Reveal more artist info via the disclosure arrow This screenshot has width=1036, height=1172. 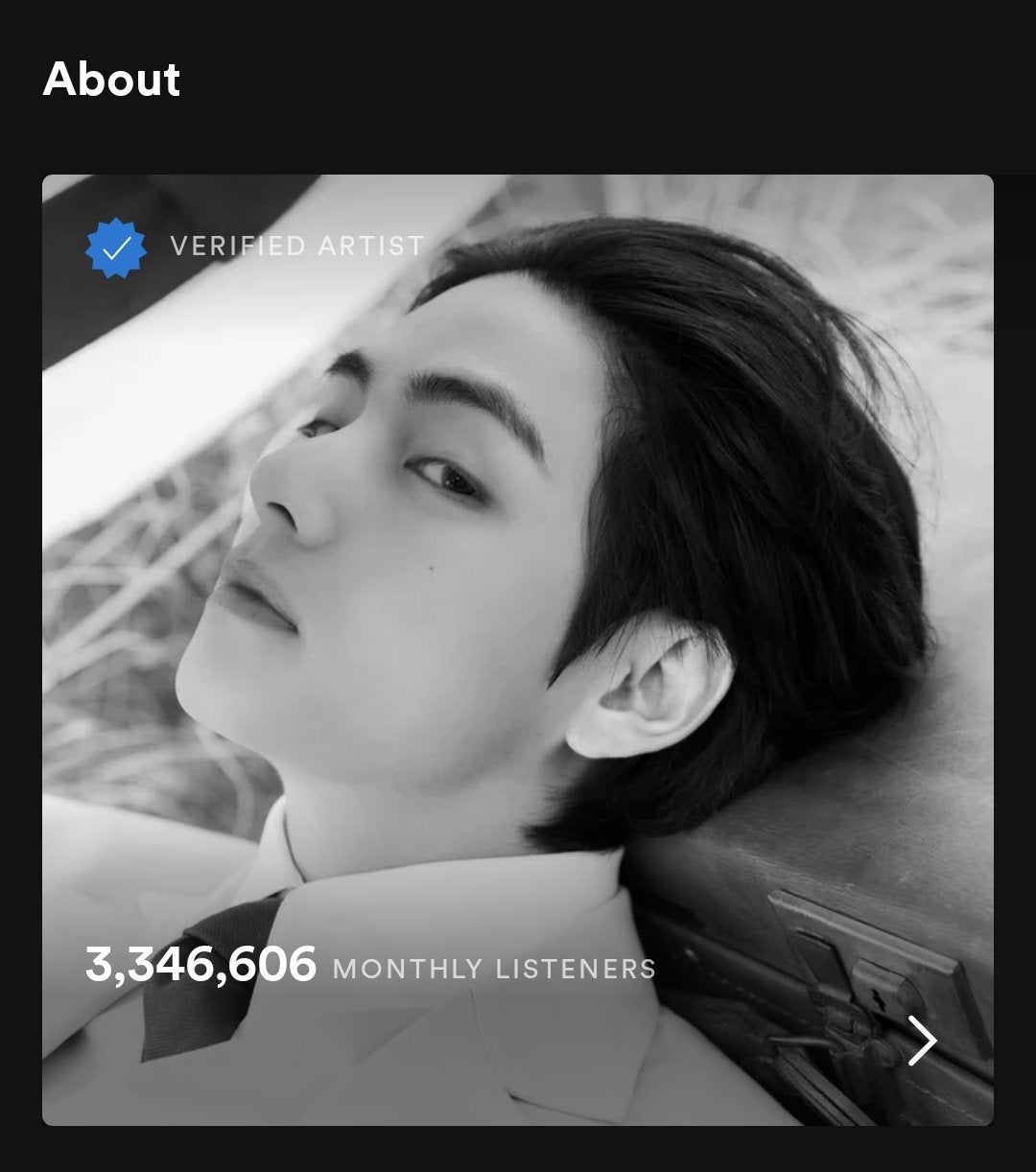pyautogui.click(x=924, y=1041)
